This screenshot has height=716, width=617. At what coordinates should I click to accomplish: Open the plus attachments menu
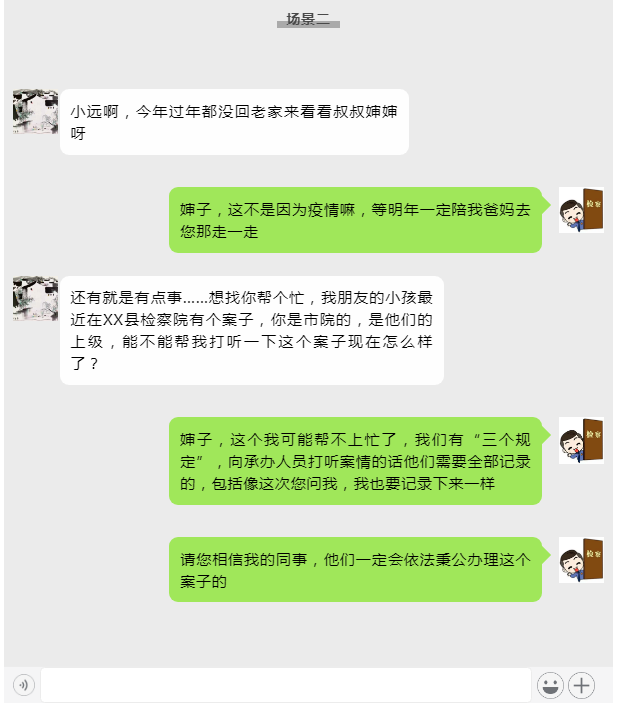[582, 685]
